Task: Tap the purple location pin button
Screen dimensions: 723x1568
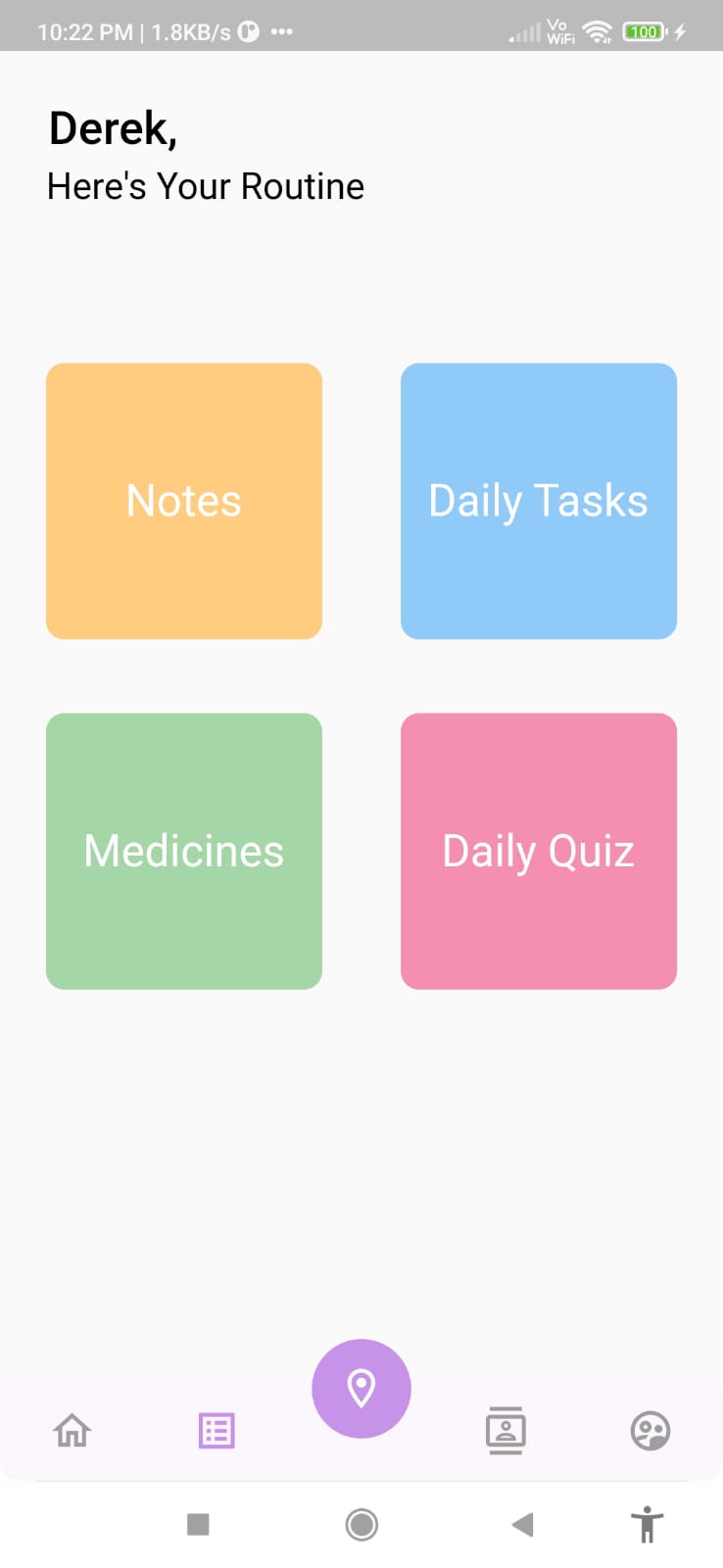Action: pyautogui.click(x=361, y=1389)
